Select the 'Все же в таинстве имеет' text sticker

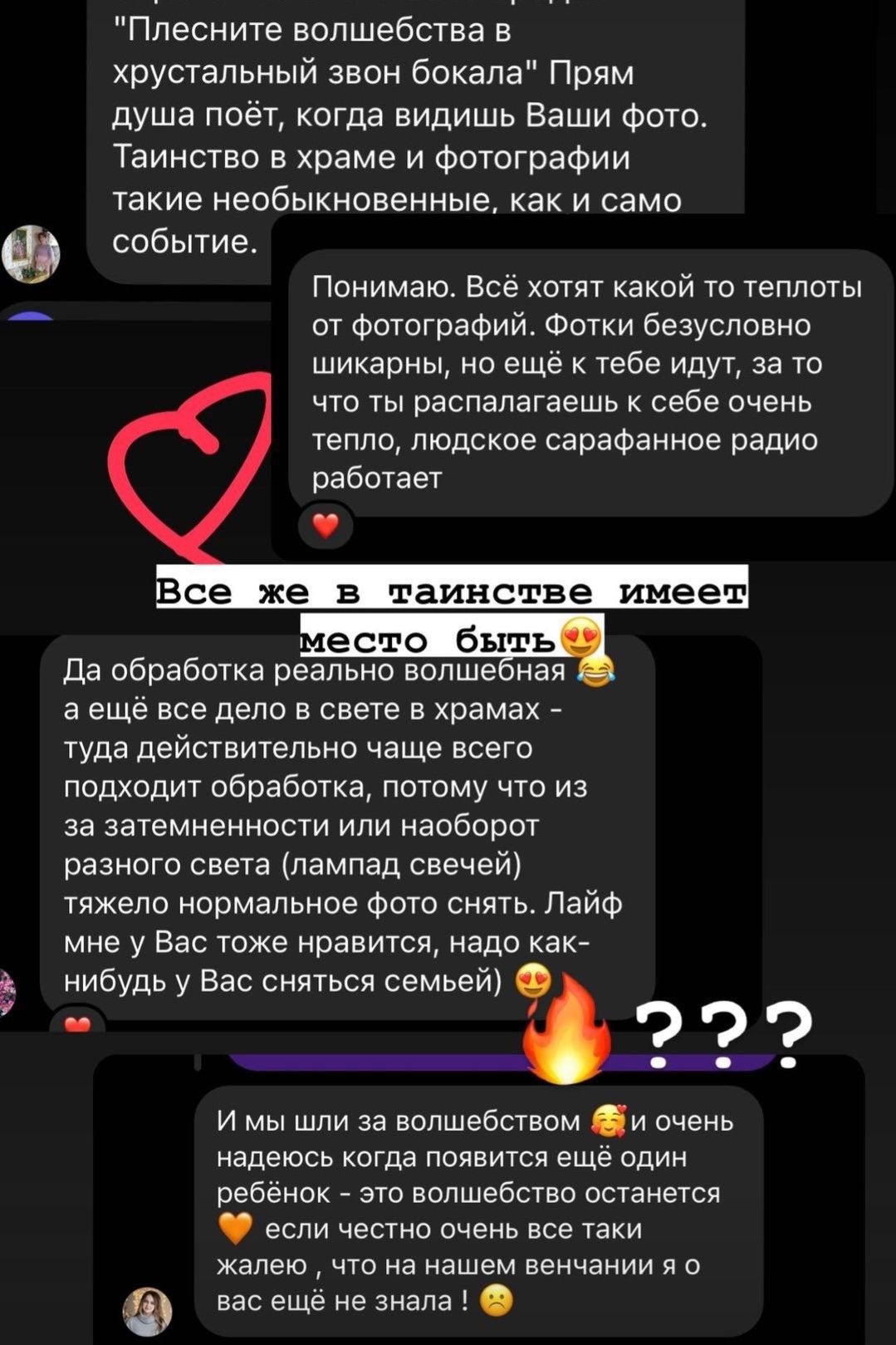453,593
